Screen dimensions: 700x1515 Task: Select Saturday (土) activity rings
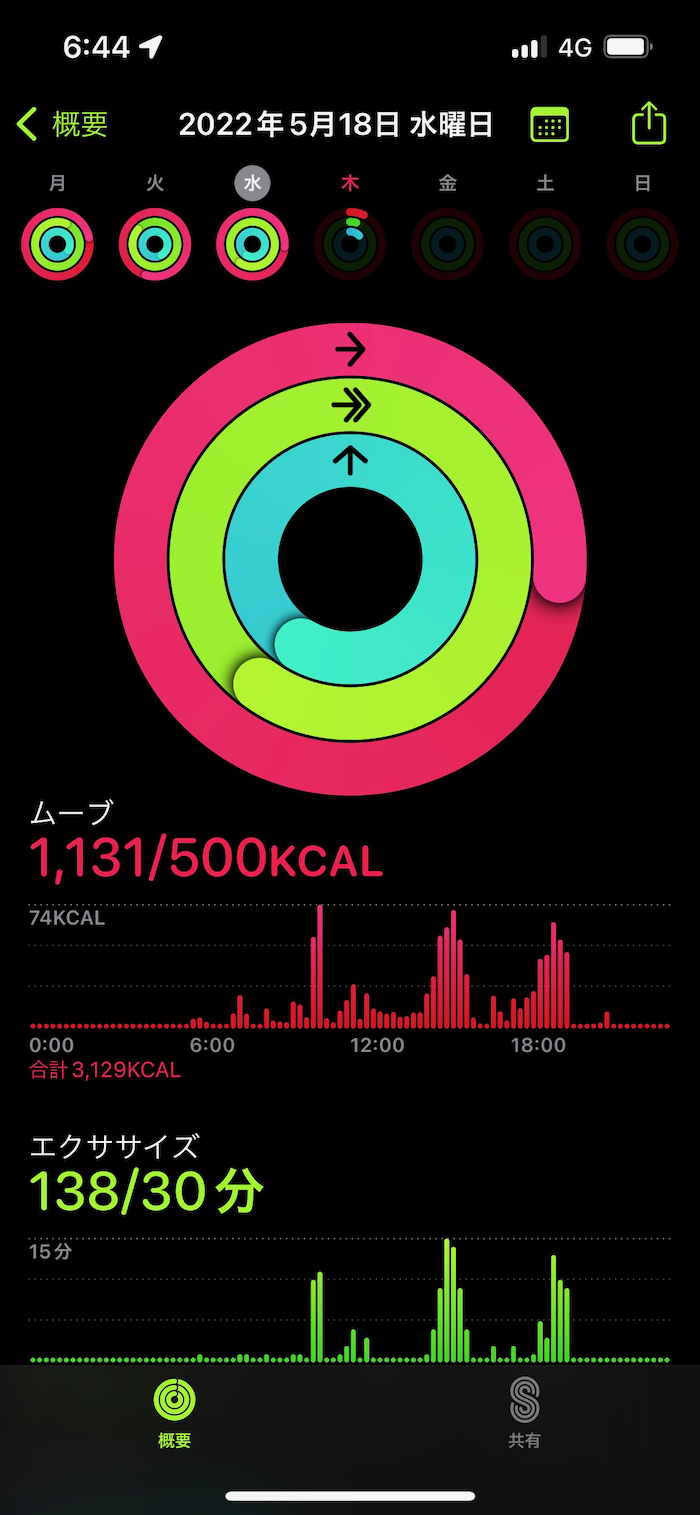[545, 243]
